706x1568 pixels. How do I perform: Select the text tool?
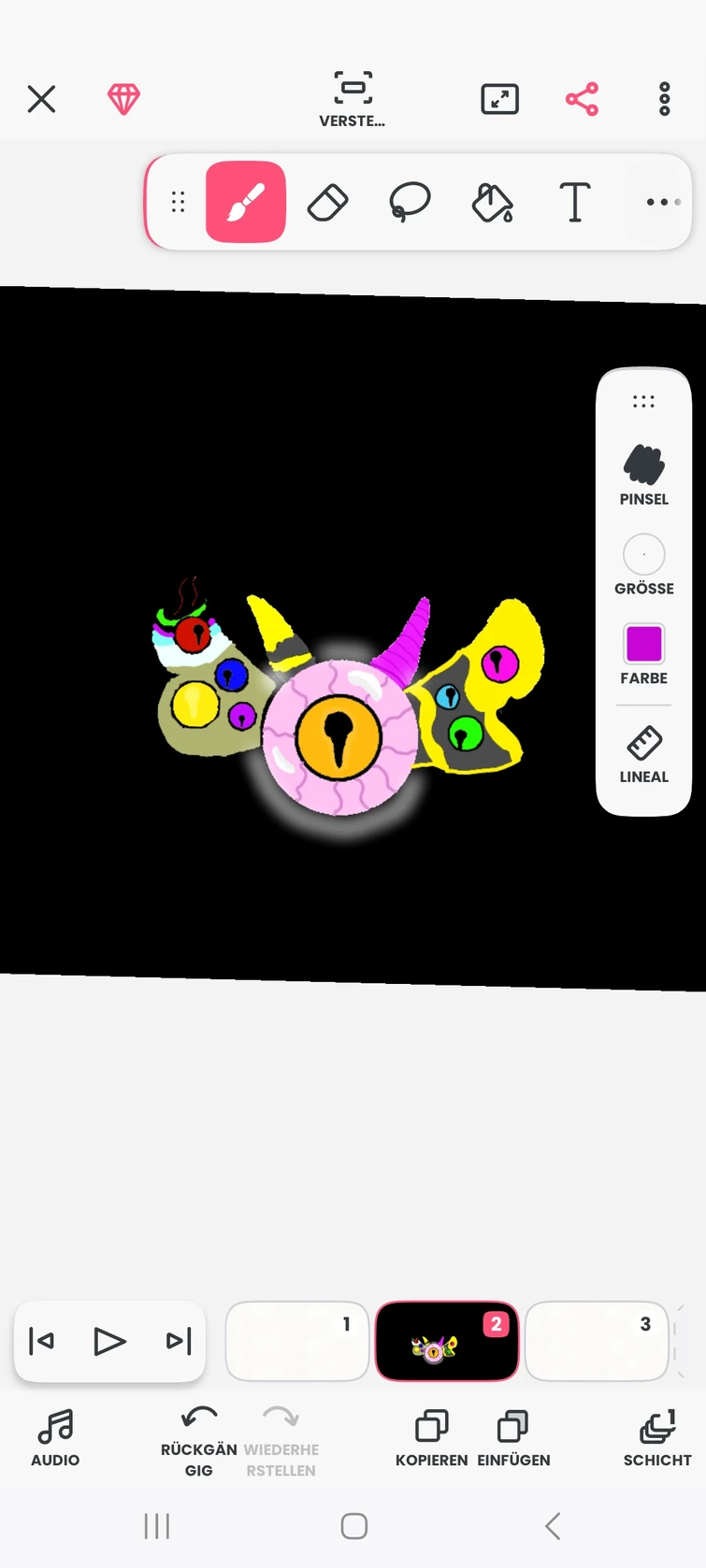574,202
